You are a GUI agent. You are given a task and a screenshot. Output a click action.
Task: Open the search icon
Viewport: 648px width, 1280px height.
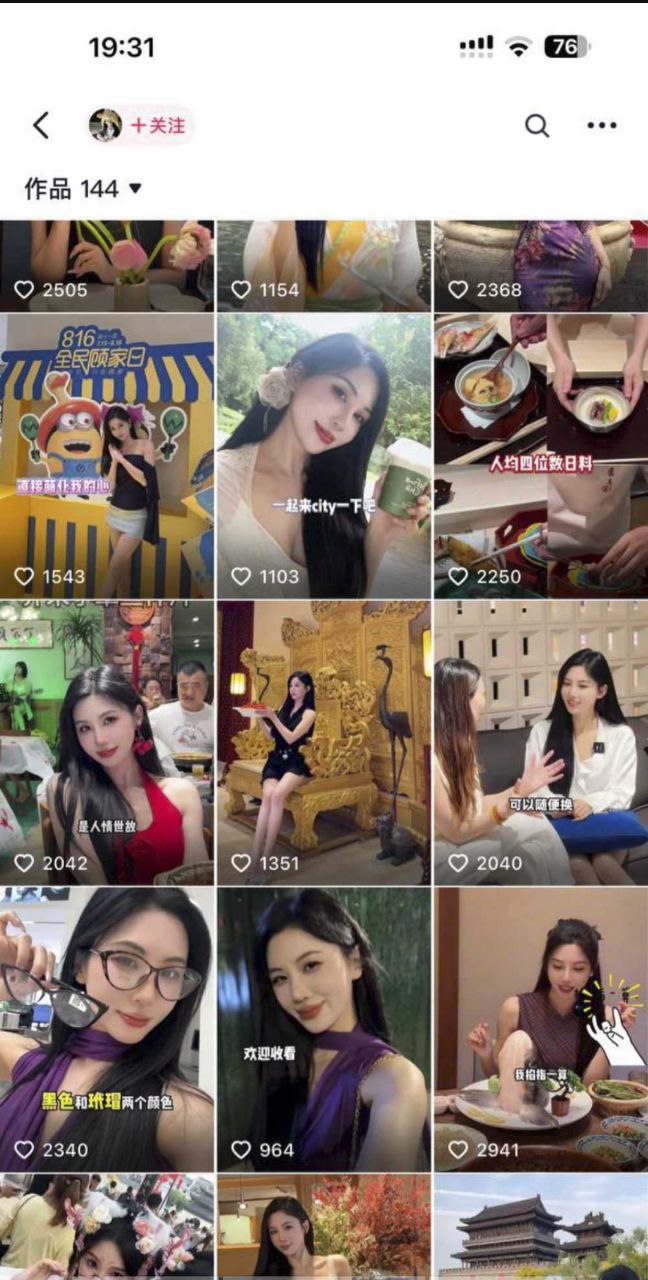537,125
